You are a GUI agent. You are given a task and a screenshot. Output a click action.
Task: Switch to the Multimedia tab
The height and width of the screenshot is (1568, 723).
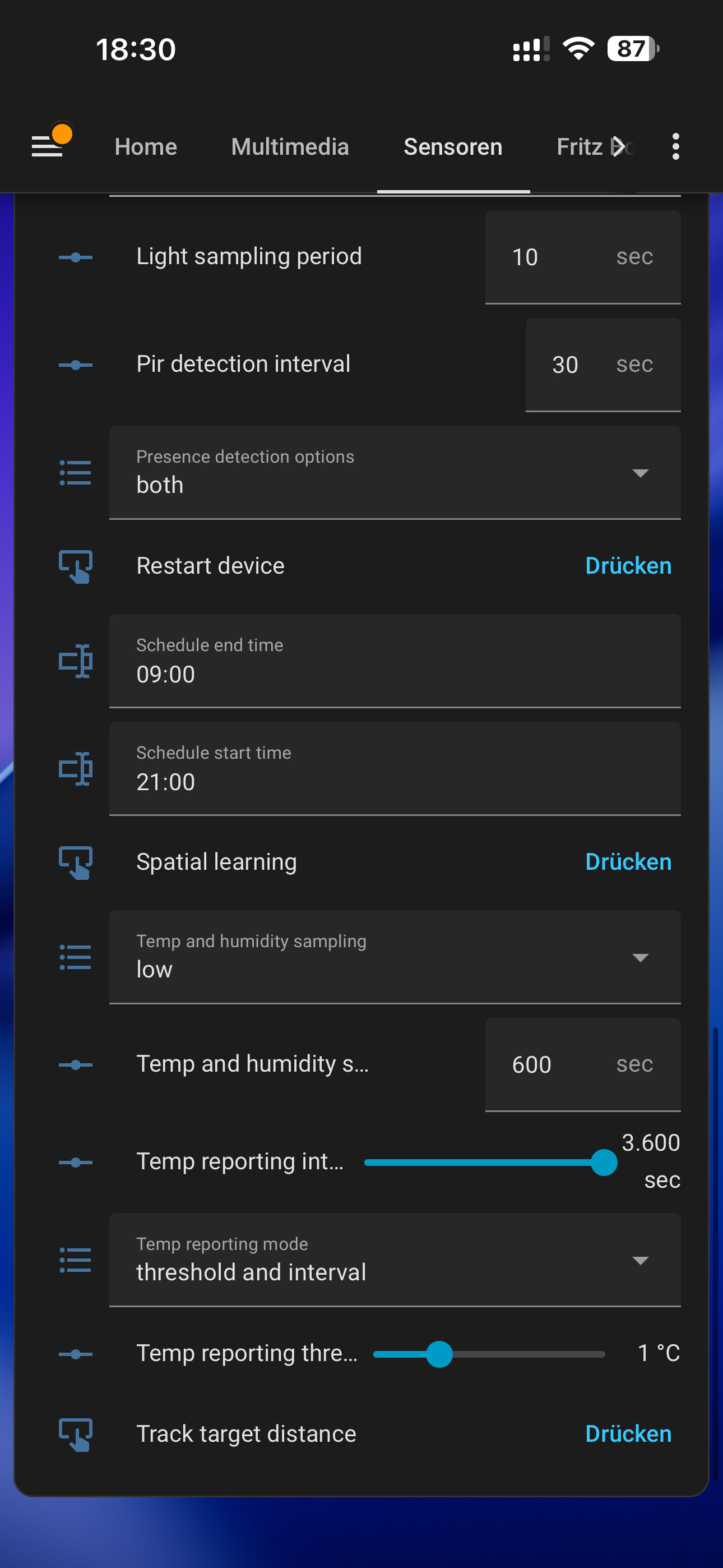pyautogui.click(x=290, y=147)
